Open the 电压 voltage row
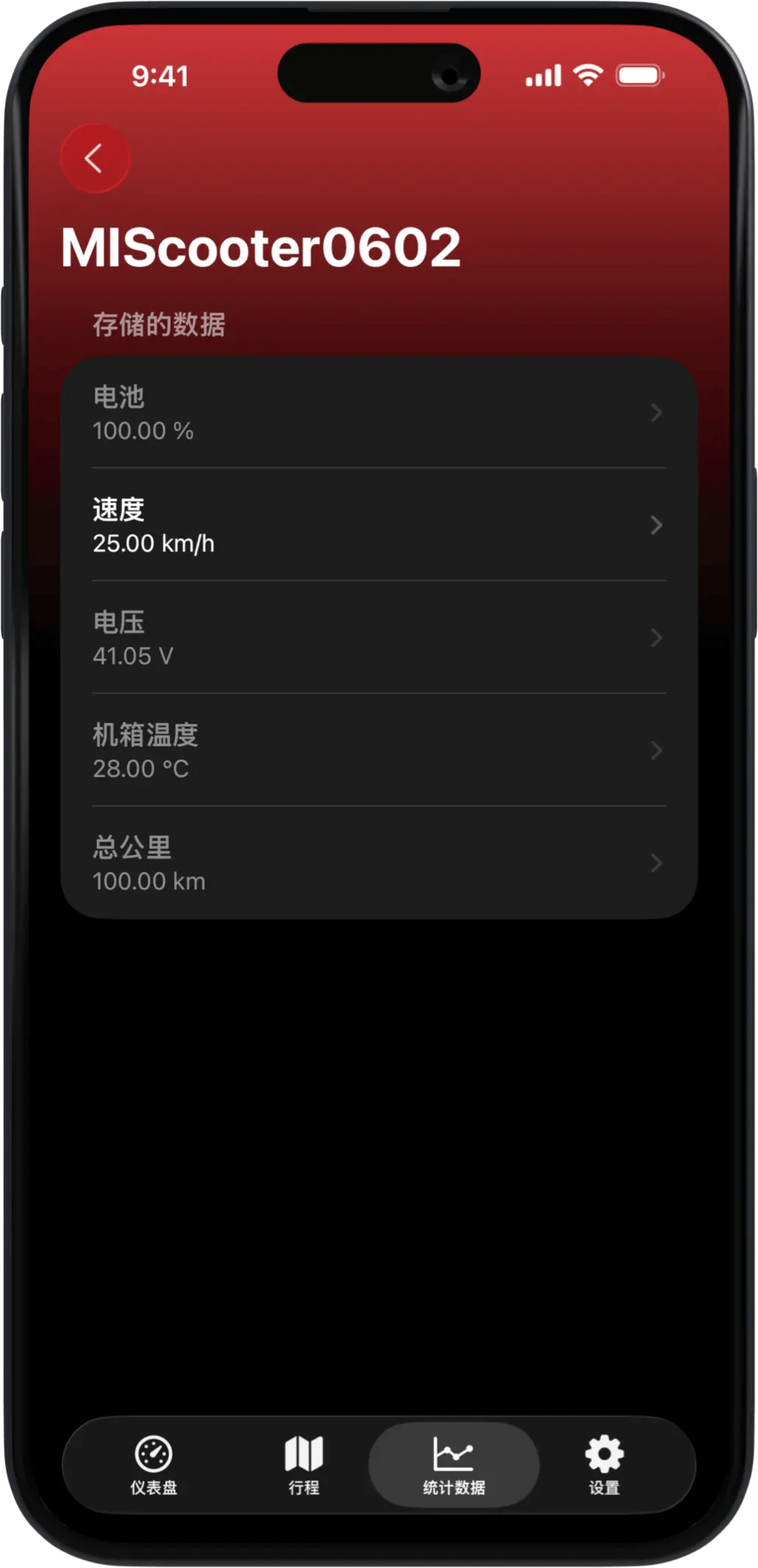The width and height of the screenshot is (758, 1568). [378, 638]
